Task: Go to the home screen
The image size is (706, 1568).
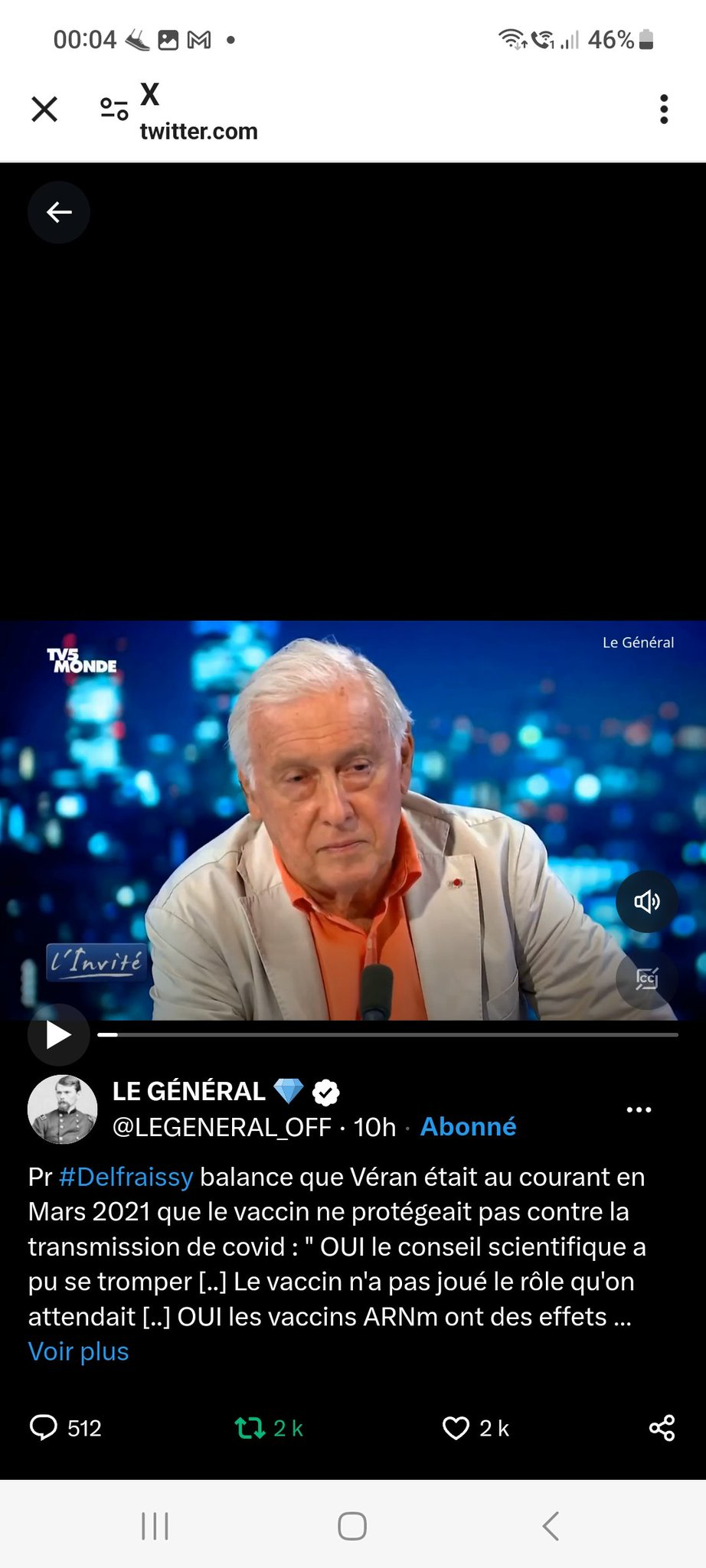Action: (352, 1526)
